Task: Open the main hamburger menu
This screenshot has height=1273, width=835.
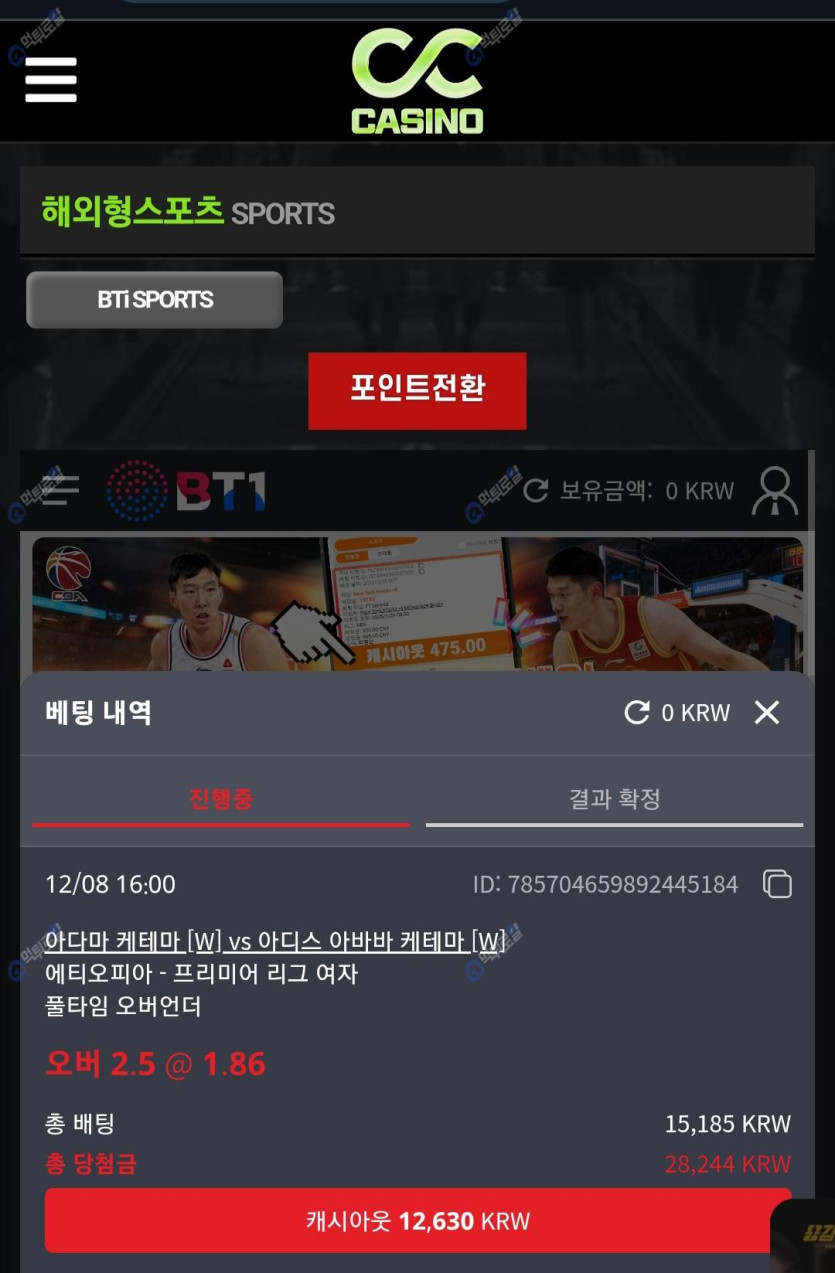Action: 51,79
